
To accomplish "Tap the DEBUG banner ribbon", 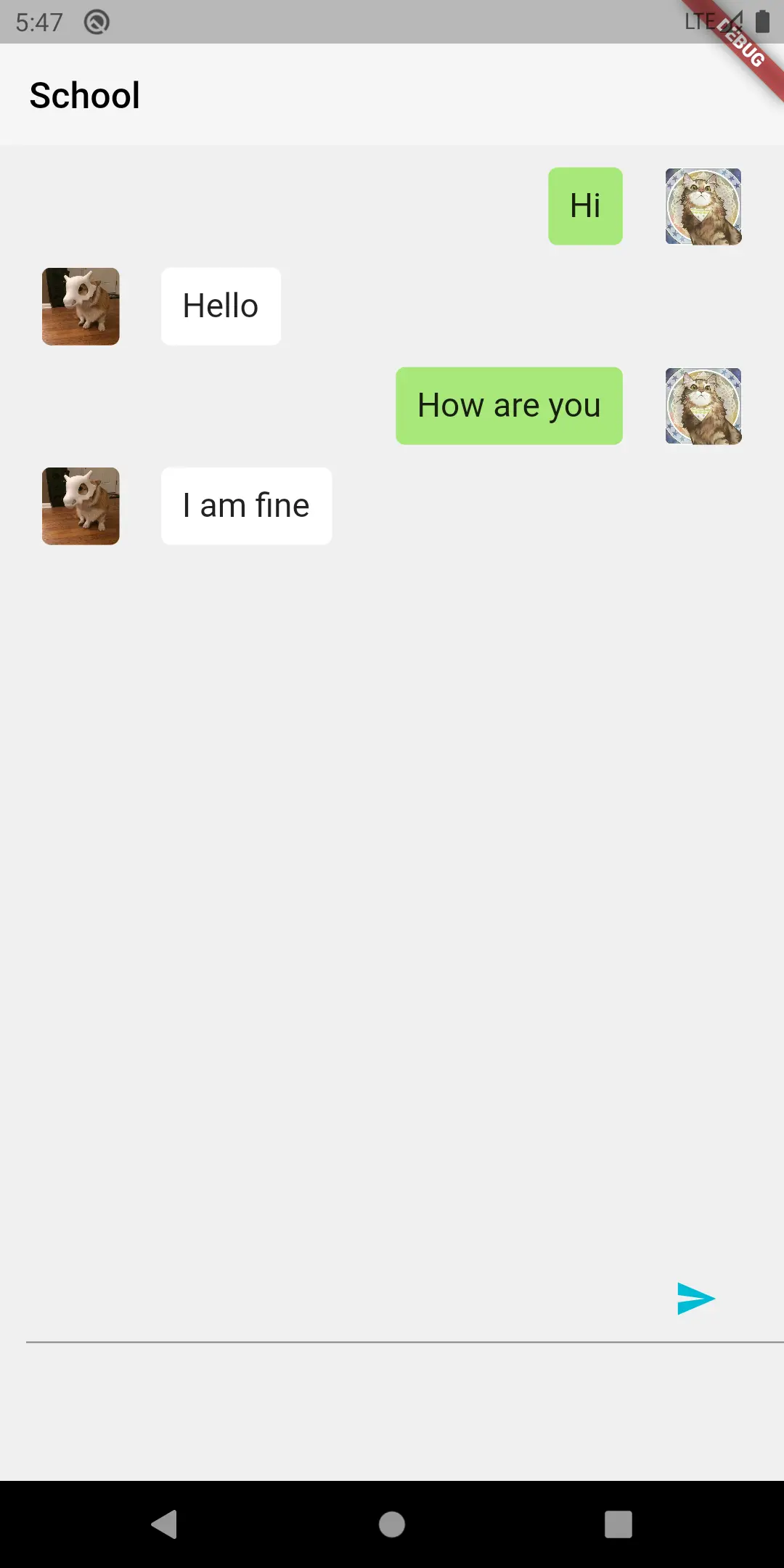I will [741, 42].
